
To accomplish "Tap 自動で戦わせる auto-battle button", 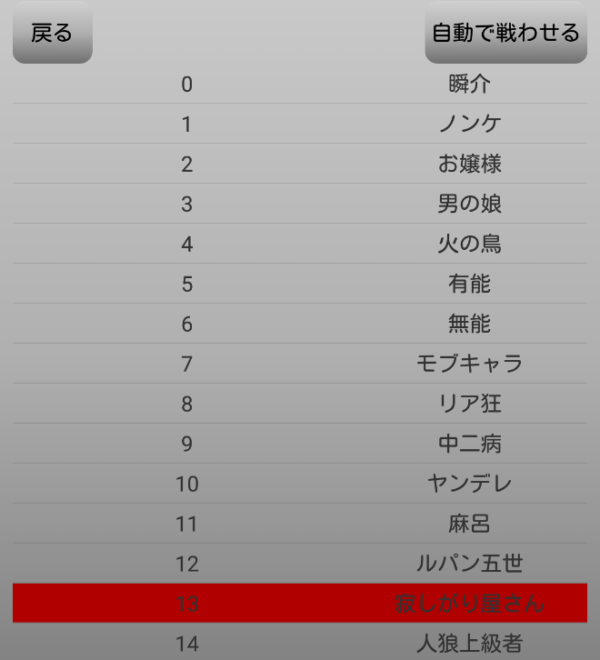I will click(x=505, y=33).
